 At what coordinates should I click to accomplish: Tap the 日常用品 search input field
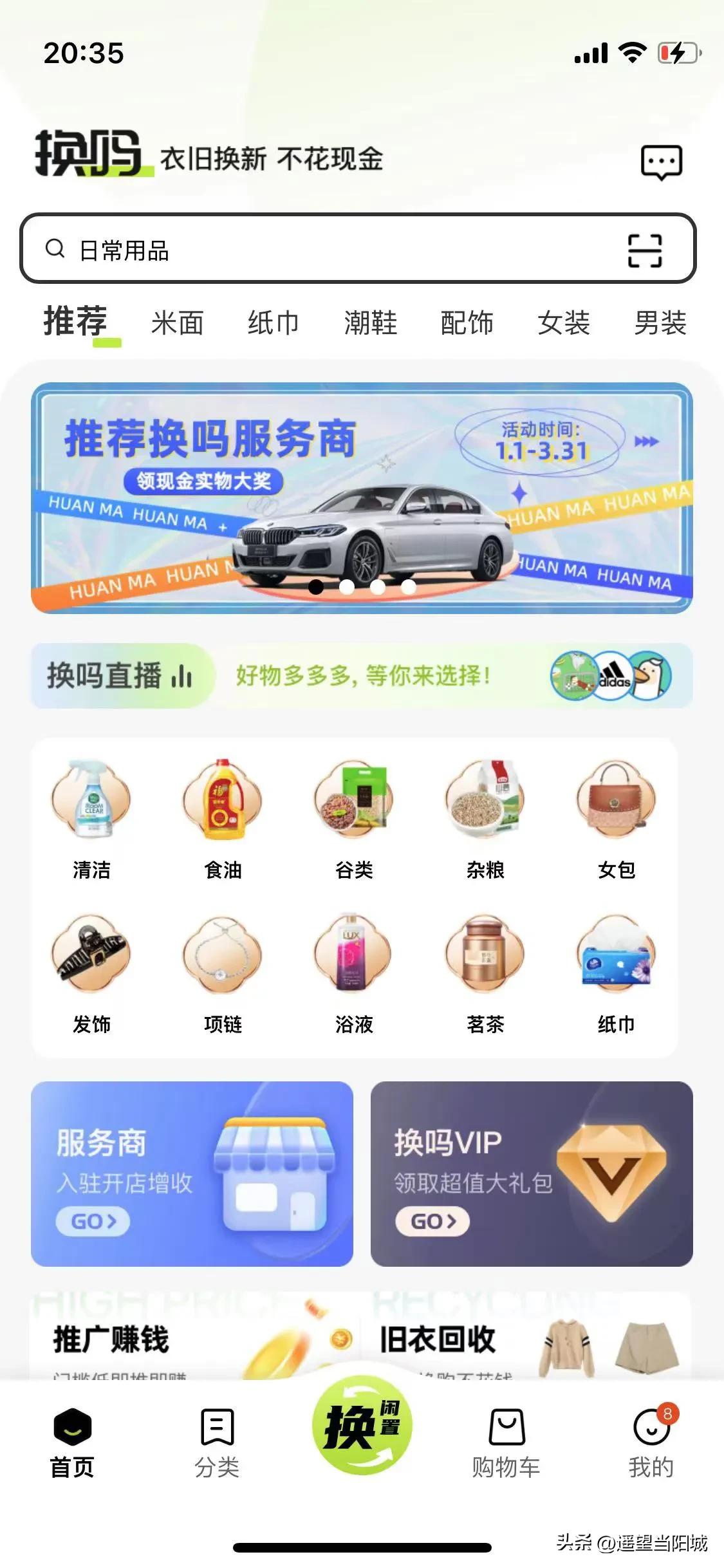257,250
